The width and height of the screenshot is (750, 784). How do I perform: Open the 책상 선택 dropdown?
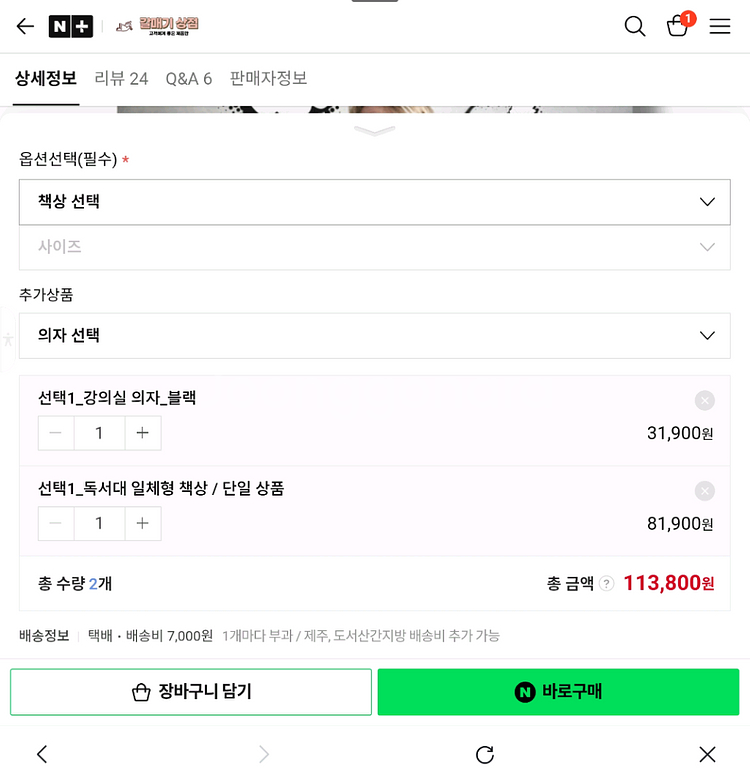375,202
